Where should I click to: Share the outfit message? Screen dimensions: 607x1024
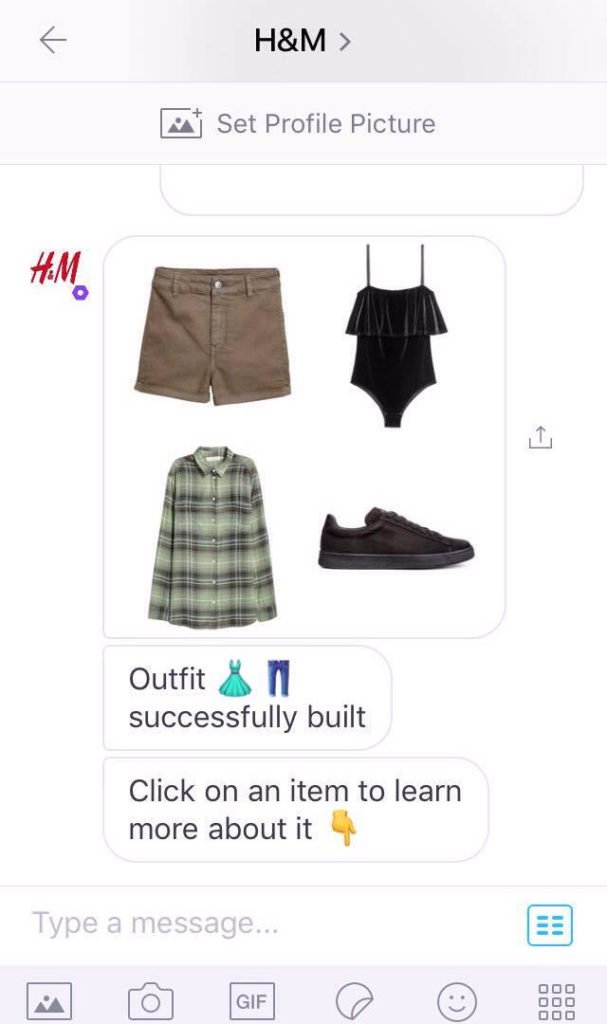540,438
